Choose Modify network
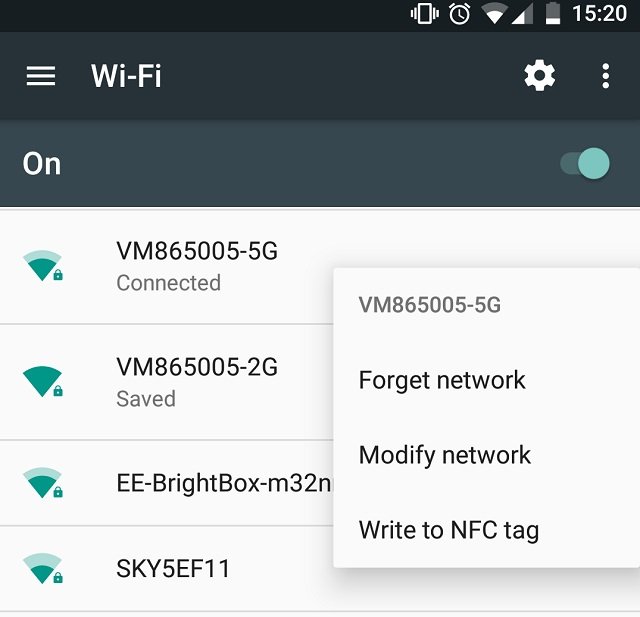Viewport: 640px width, 617px height. coord(445,455)
